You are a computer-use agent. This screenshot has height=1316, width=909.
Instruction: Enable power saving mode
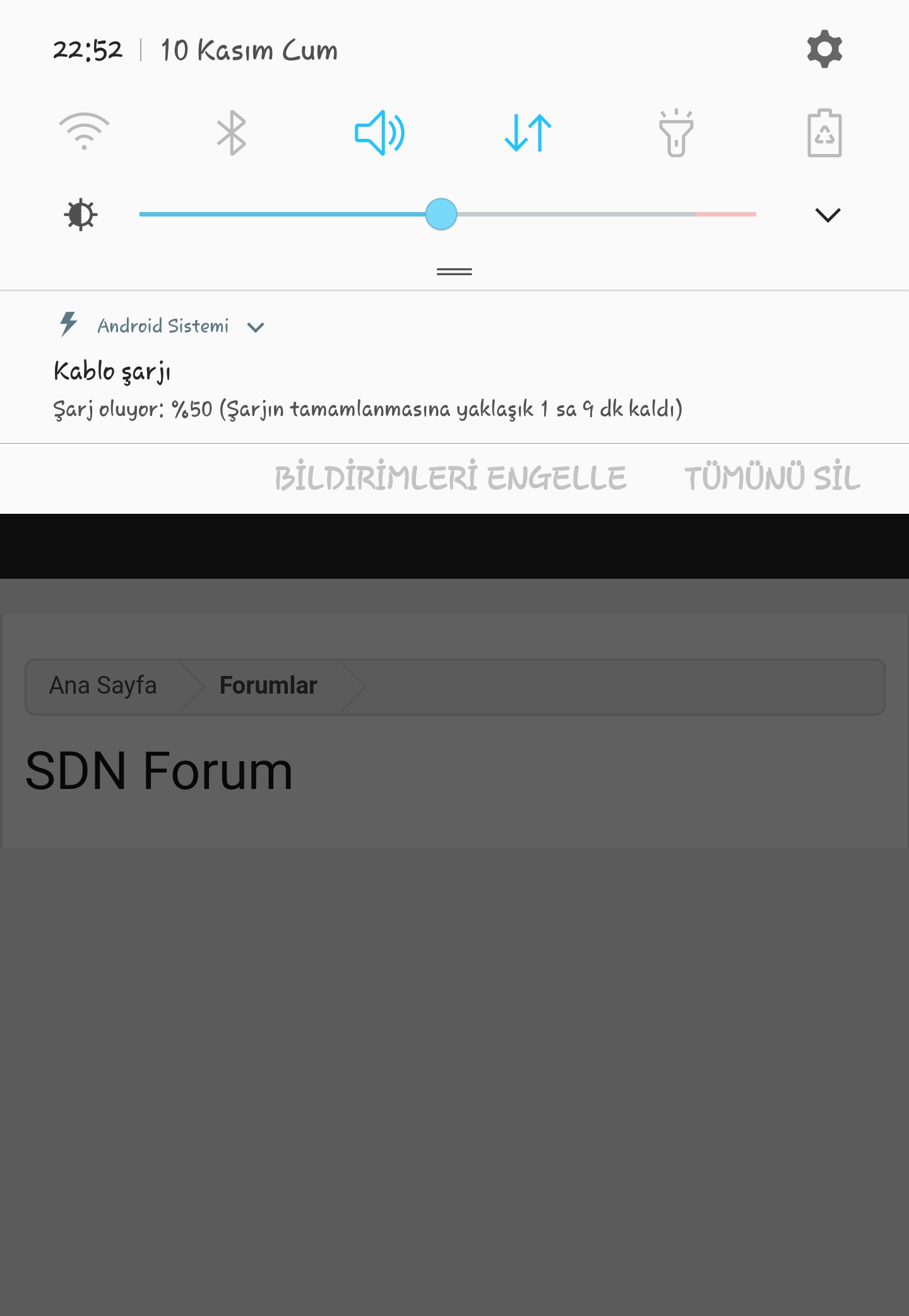(824, 133)
